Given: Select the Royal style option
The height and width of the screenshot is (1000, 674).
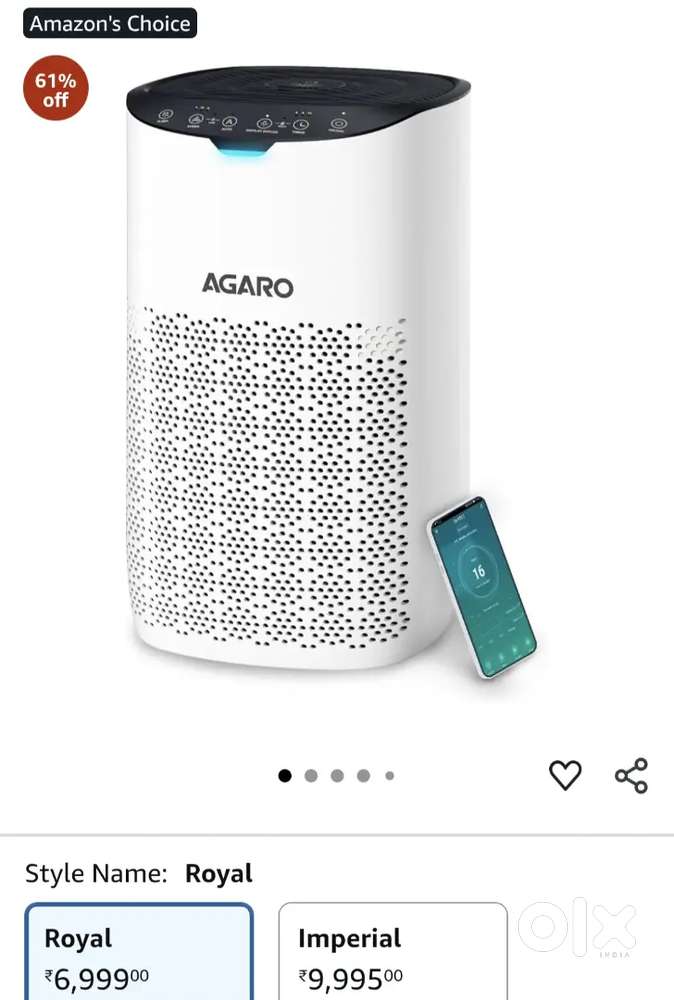Looking at the screenshot, I should click(139, 955).
